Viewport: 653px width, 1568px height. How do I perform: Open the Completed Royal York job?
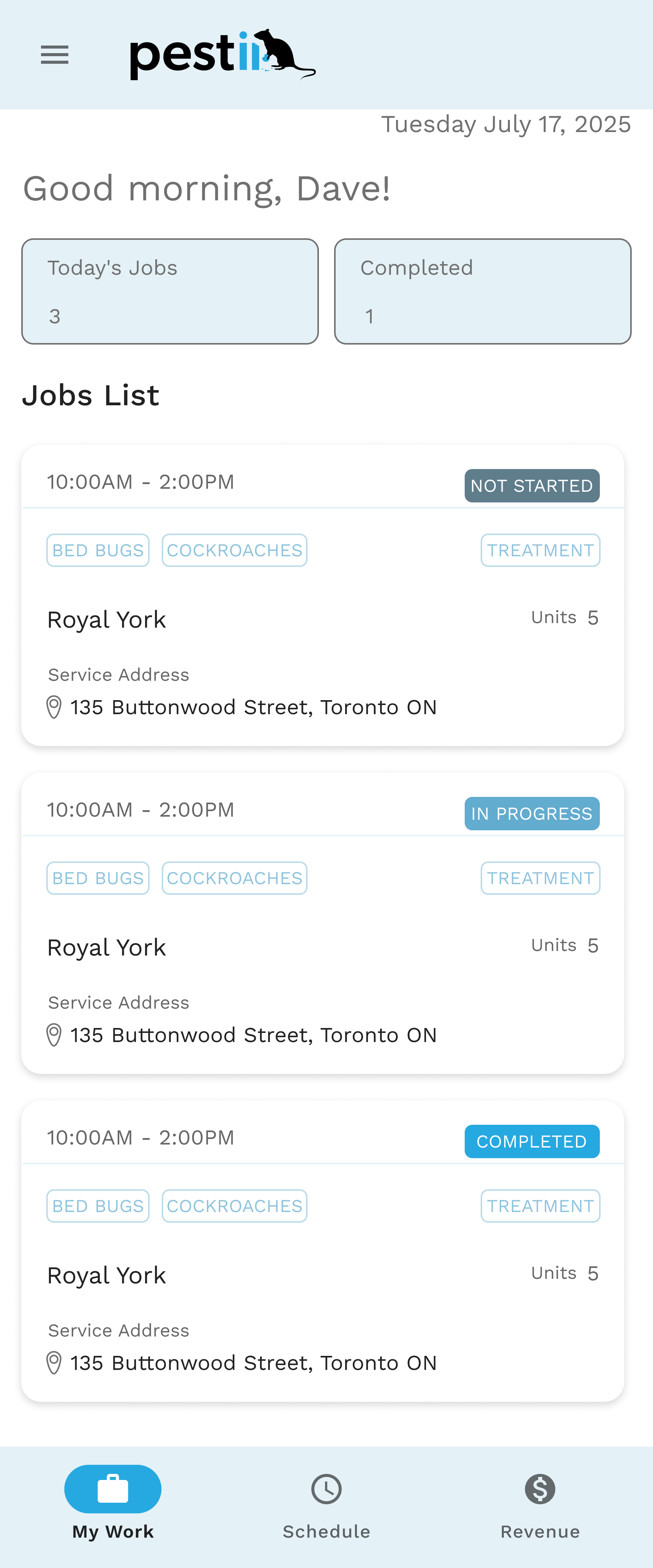coord(322,1276)
